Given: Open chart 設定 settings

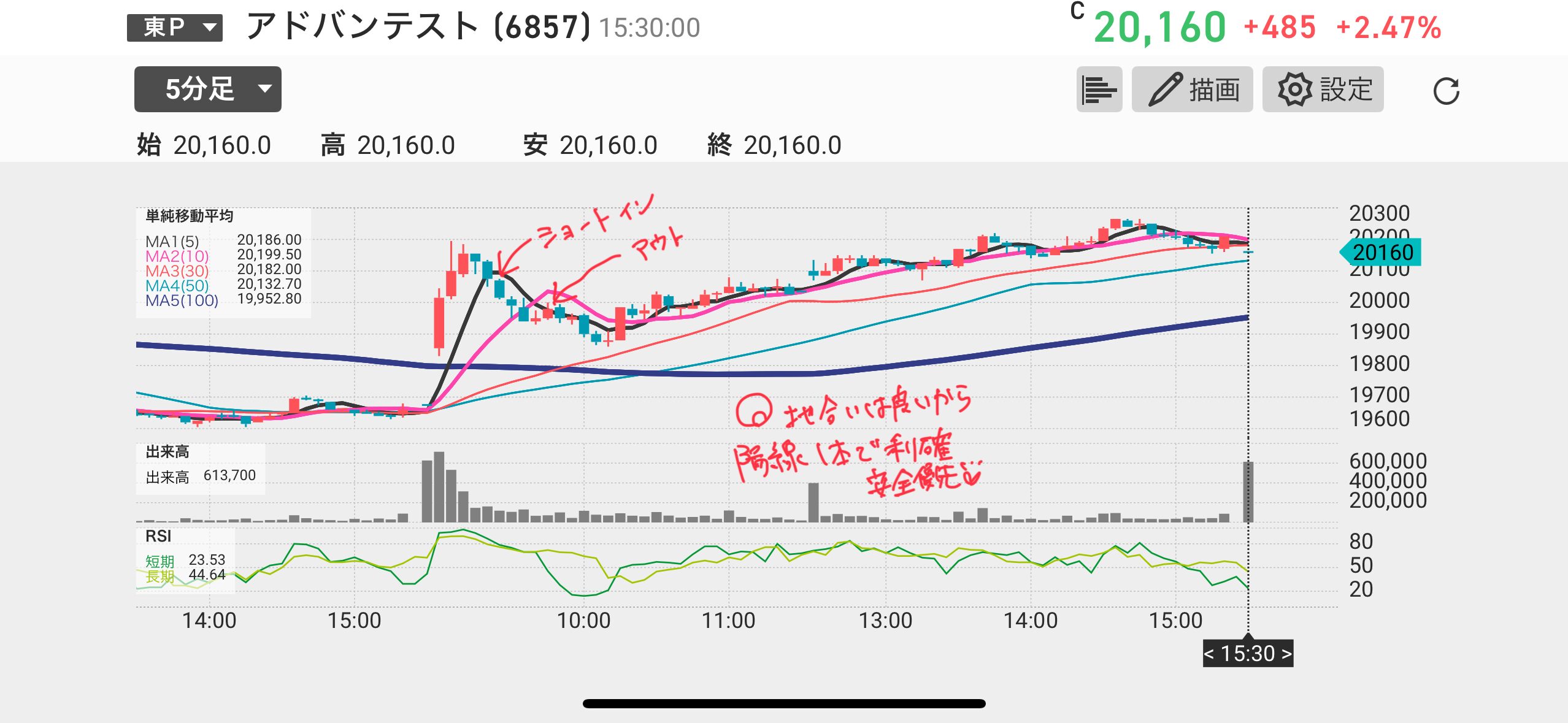Looking at the screenshot, I should pos(1322,90).
